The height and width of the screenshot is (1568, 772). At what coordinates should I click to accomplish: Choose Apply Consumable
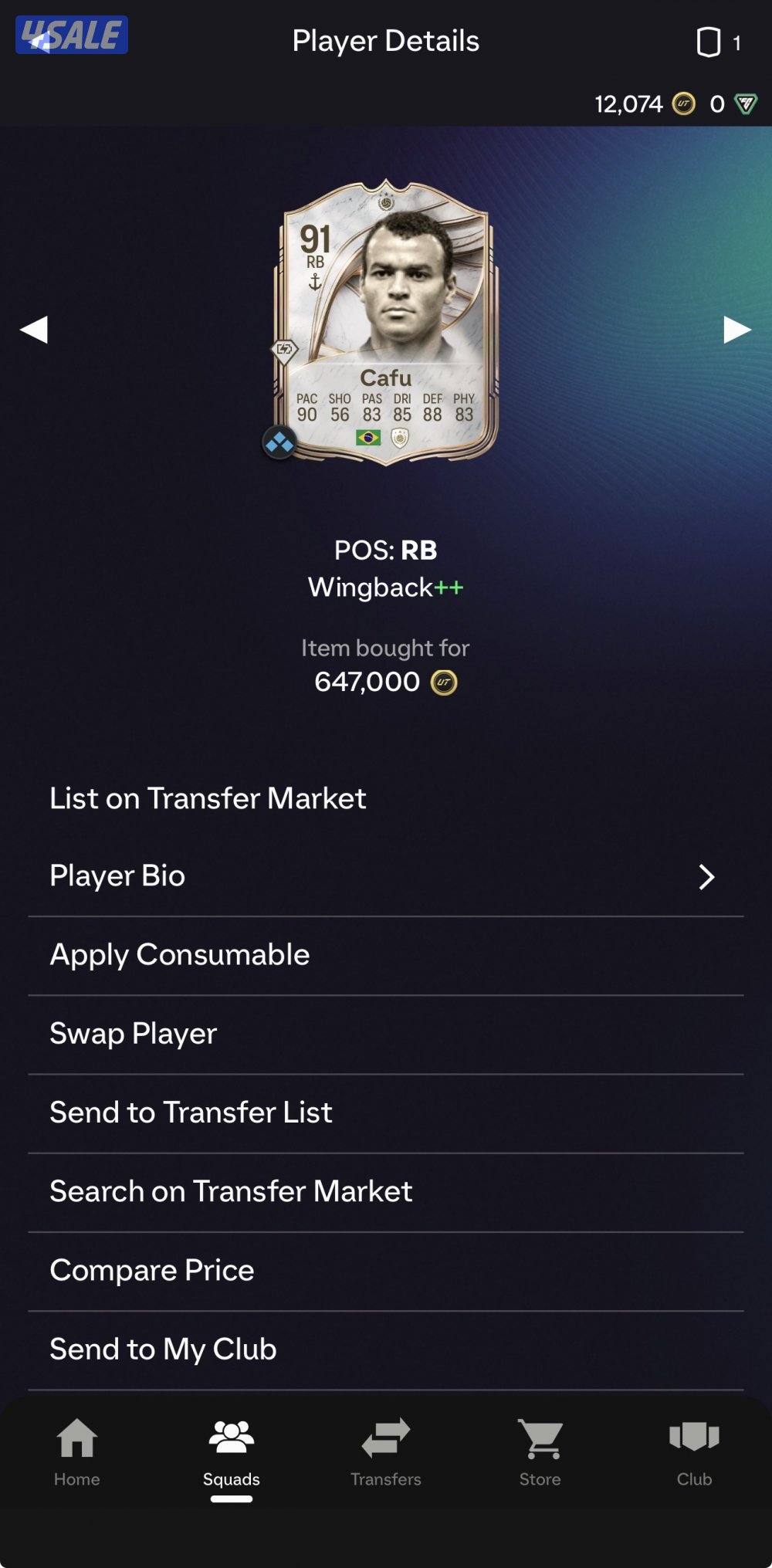(x=180, y=955)
